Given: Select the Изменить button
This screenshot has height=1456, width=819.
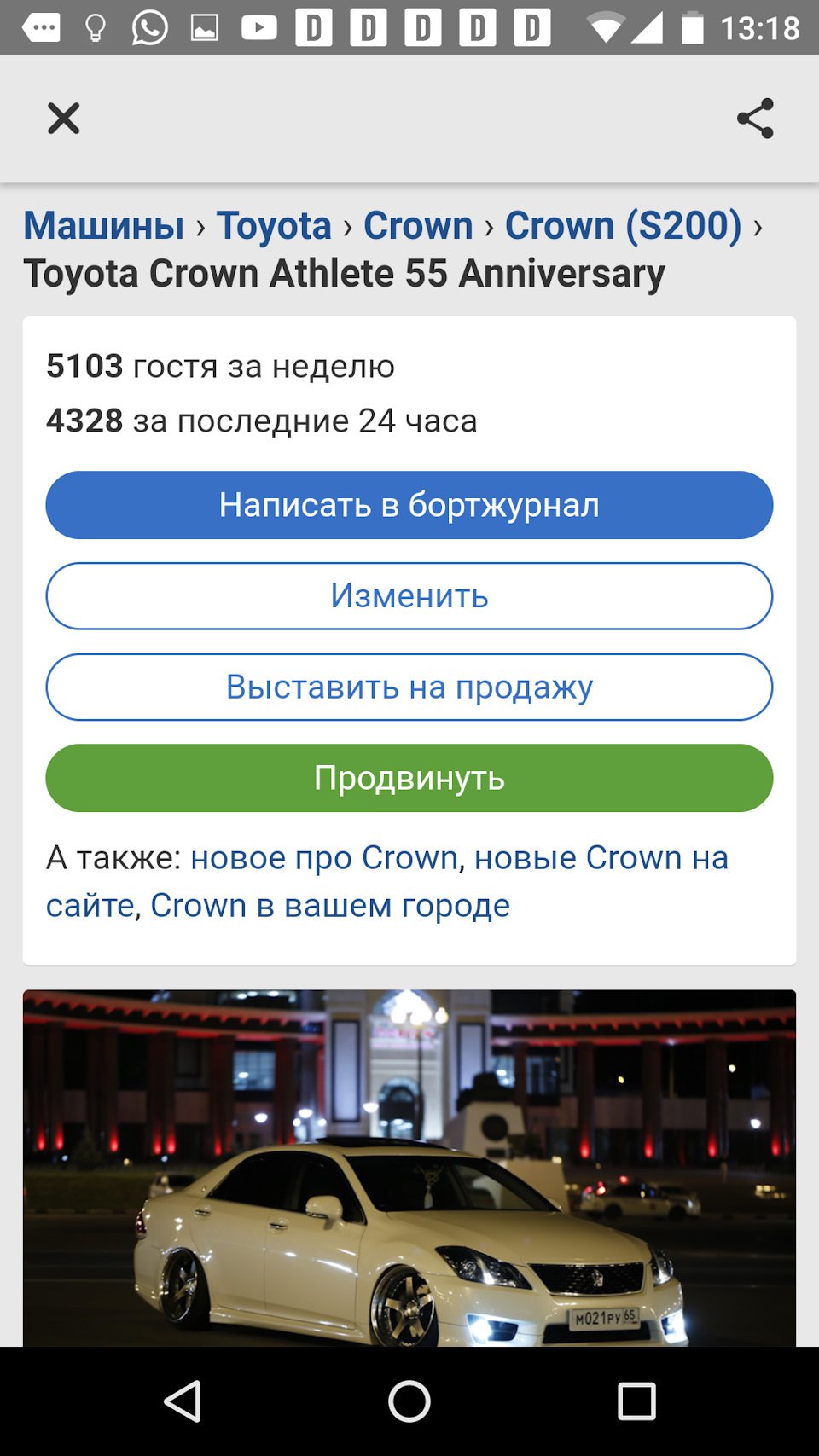Looking at the screenshot, I should (409, 596).
